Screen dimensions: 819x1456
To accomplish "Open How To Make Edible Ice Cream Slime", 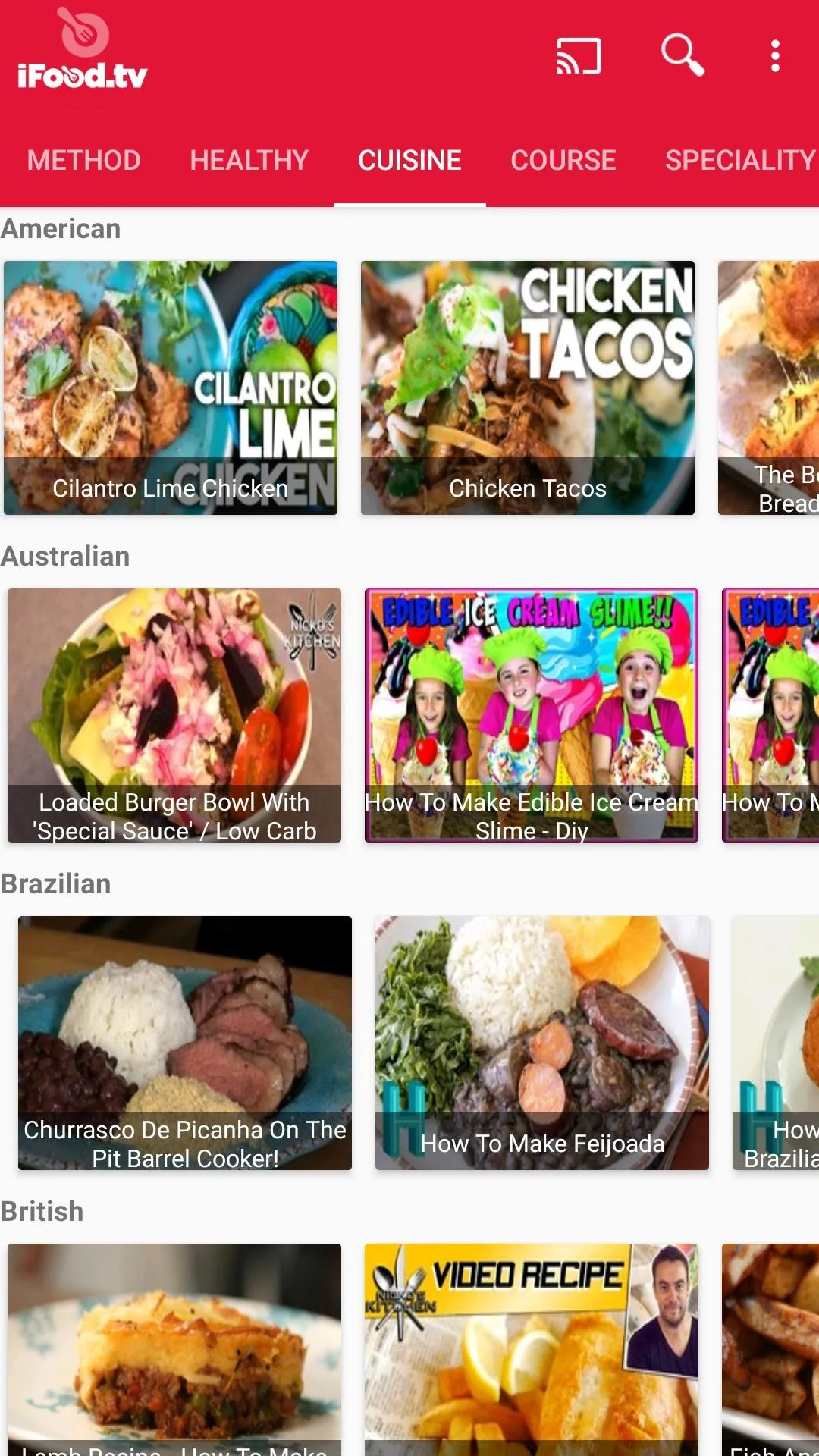I will coord(532,715).
